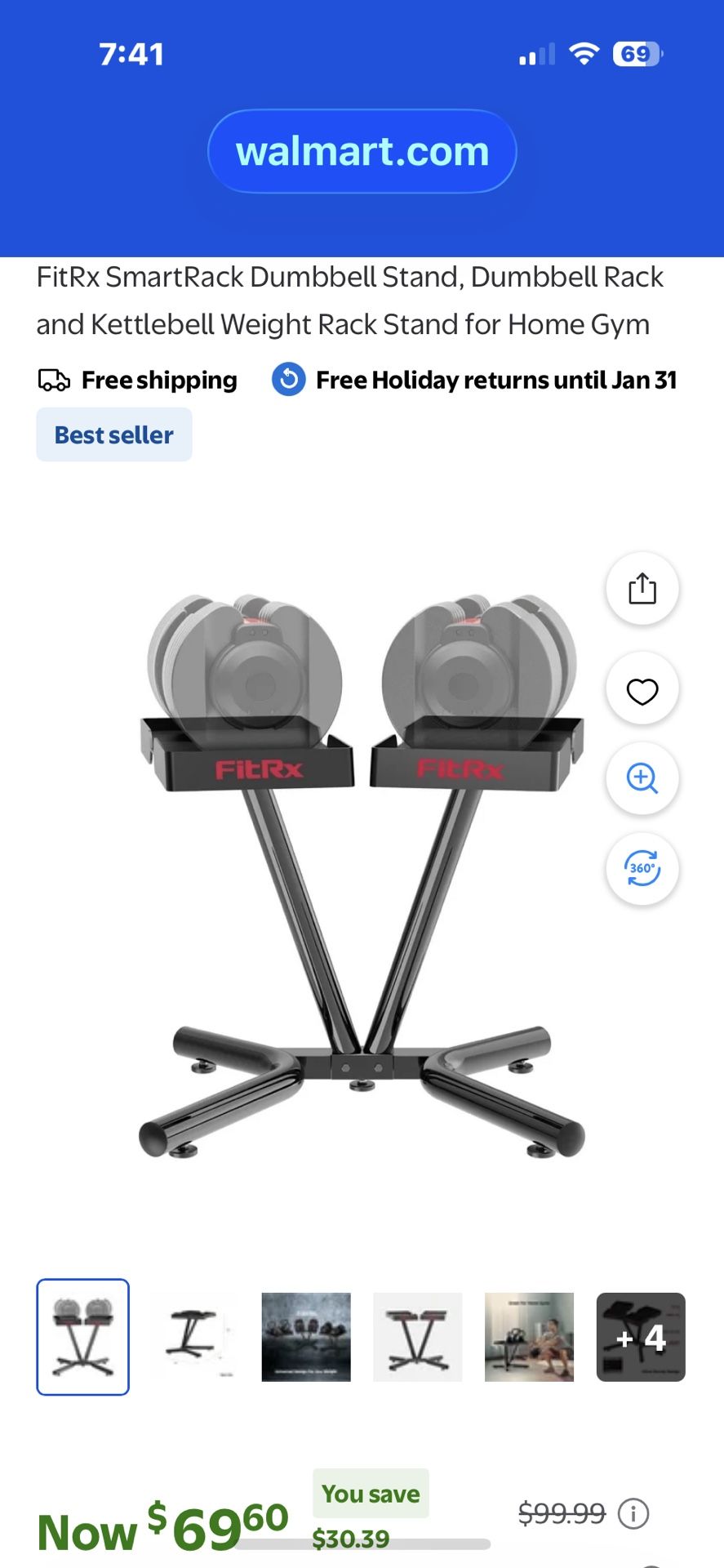Tap the free shipping truck icon
The image size is (724, 1568).
(x=54, y=379)
